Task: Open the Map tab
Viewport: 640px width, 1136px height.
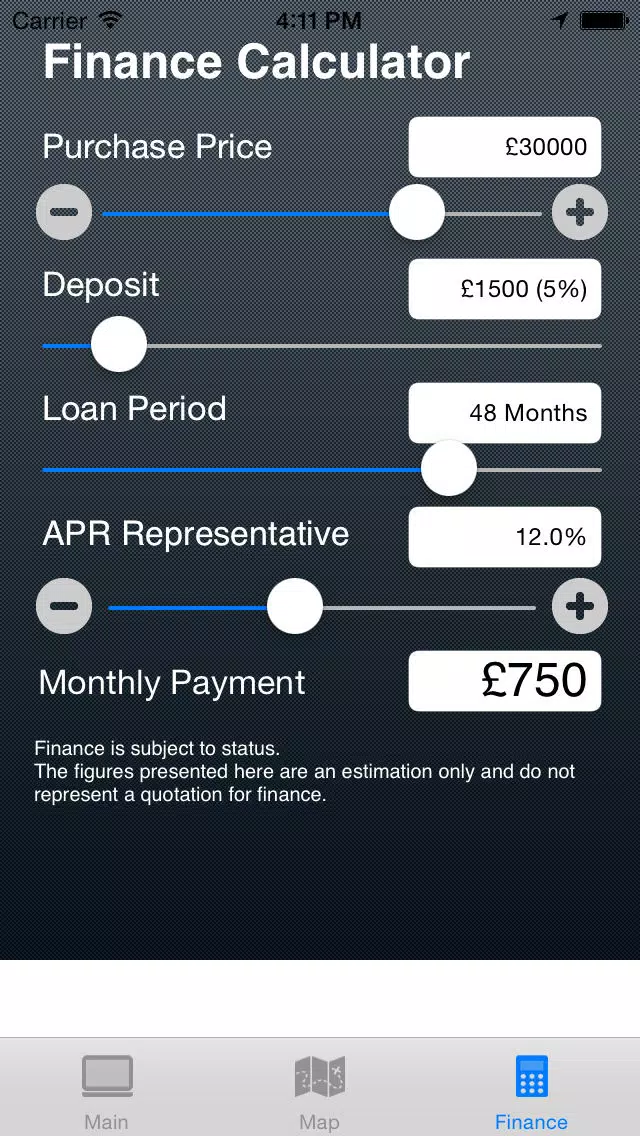Action: point(320,1091)
